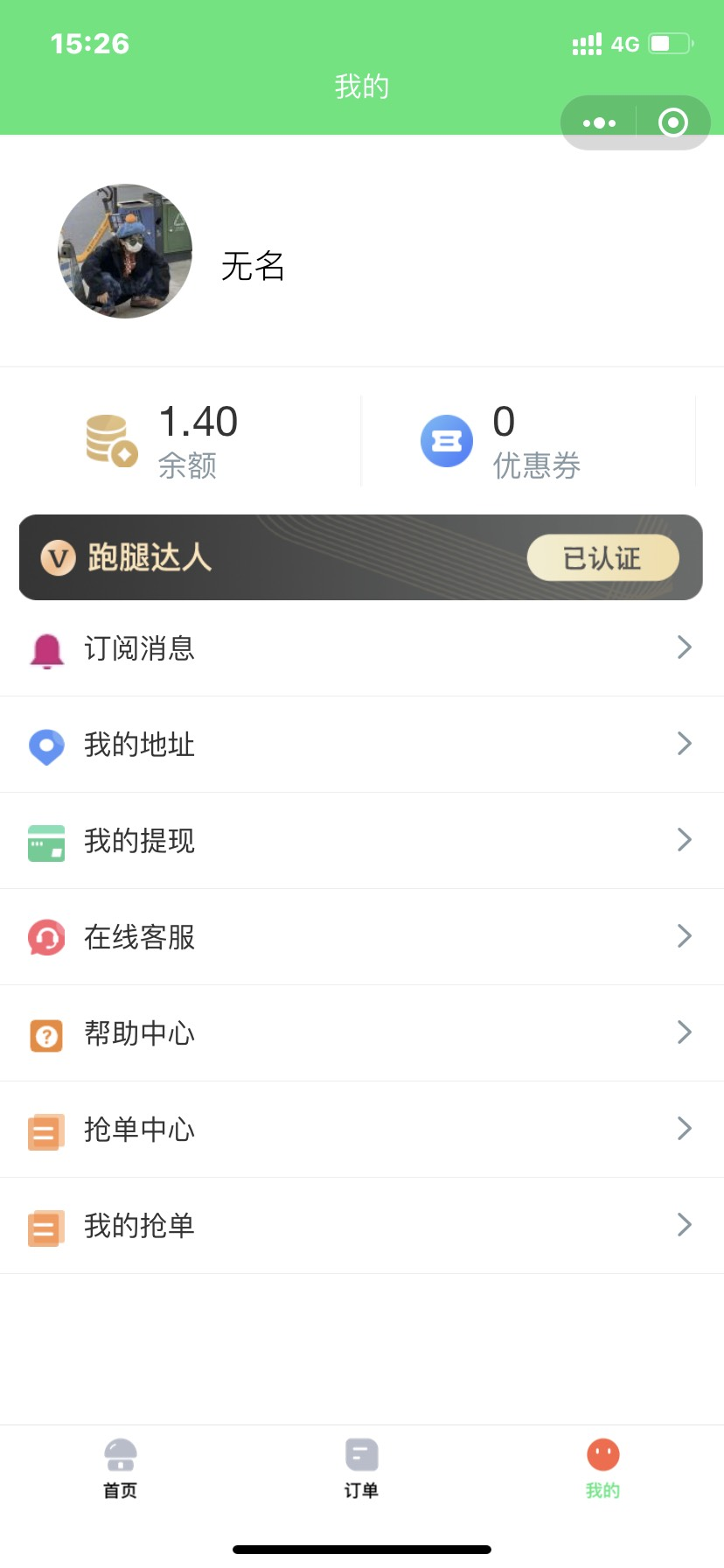This screenshot has width=724, height=1568.
Task: Click the blue location pin icon for 我的地址
Action: click(46, 745)
